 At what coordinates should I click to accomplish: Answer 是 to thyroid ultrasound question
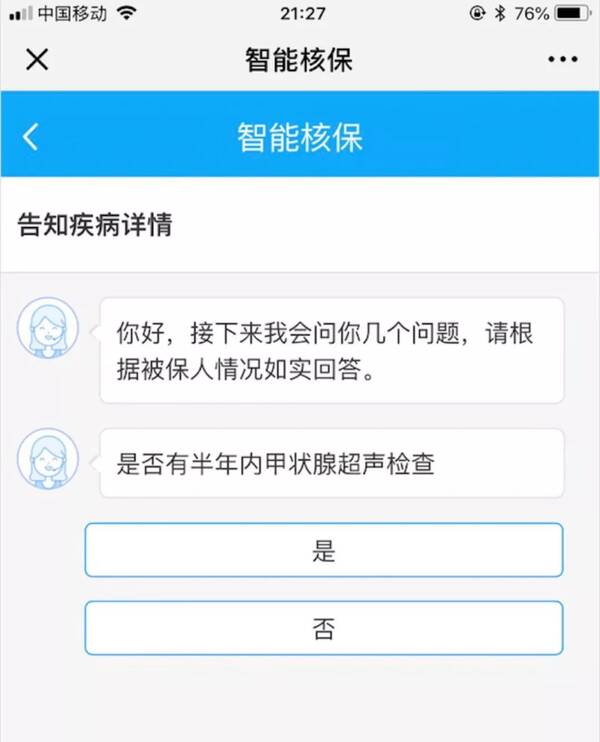(323, 551)
